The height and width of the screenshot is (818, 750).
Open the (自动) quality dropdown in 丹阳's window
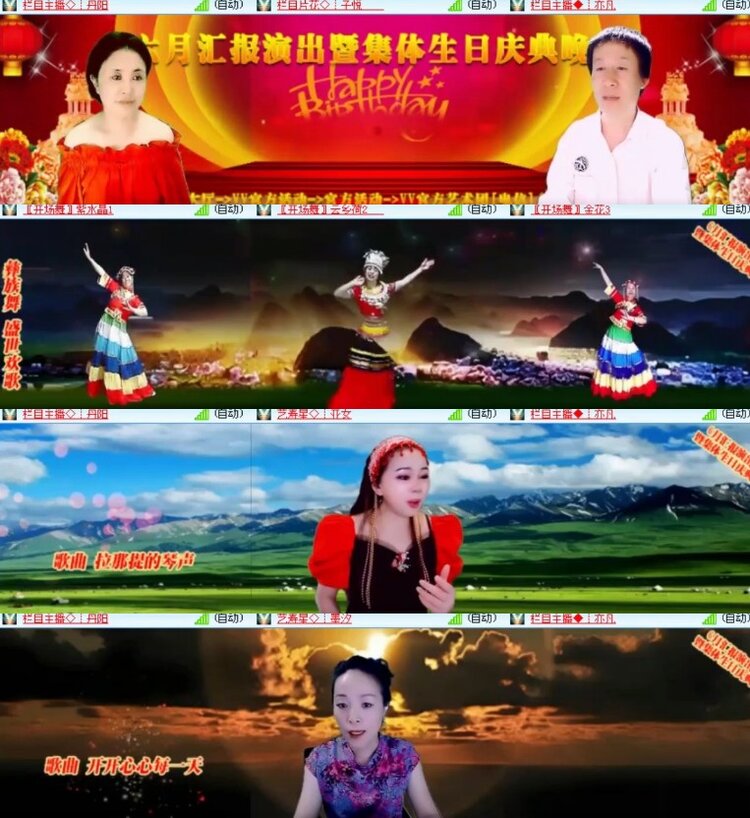coord(227,8)
